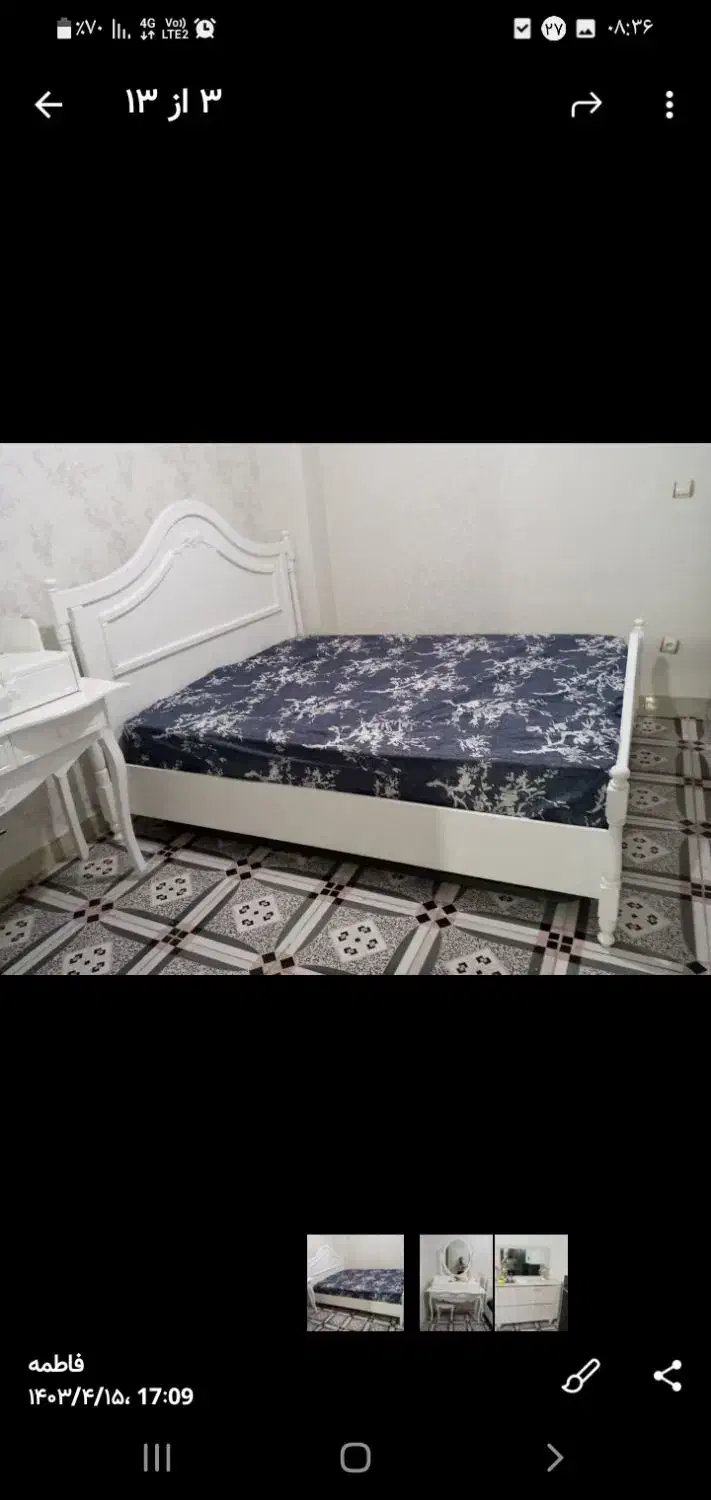711x1500 pixels.
Task: Select the bed photo thumbnail
Action: (355, 1282)
